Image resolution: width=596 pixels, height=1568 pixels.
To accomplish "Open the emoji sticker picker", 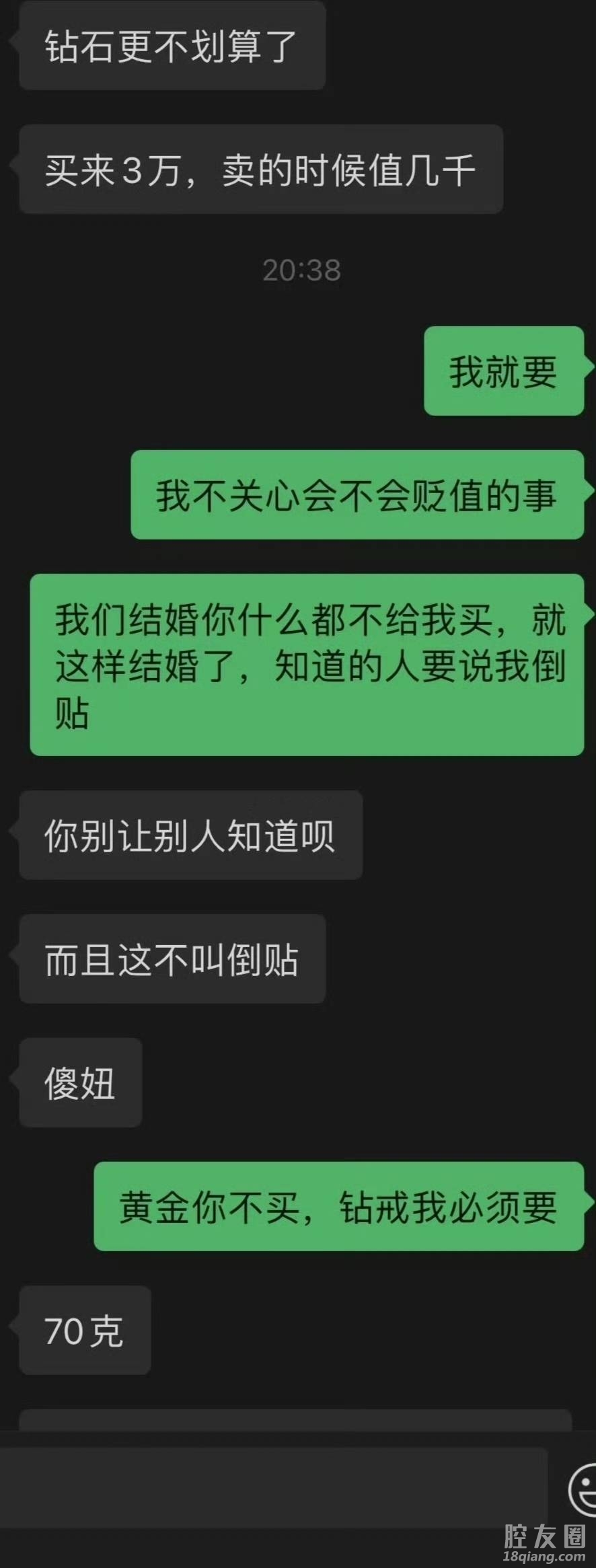I will coord(584,1490).
